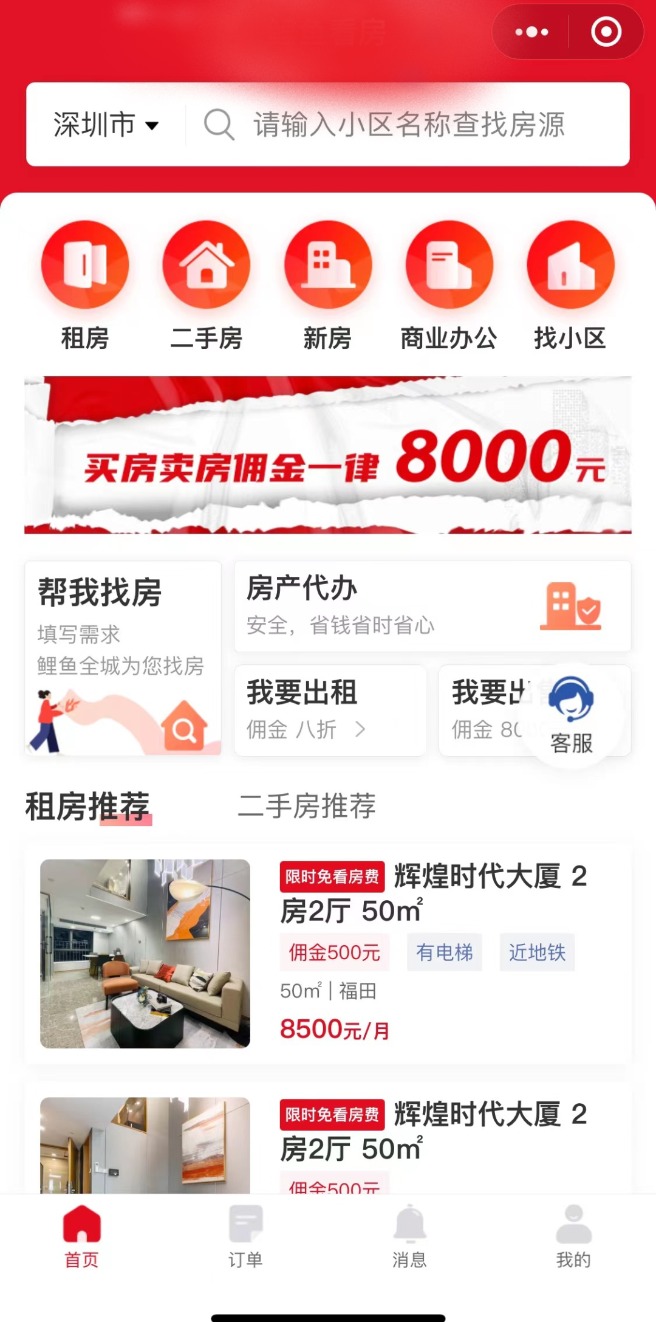Select the 首页 tab
Viewport: 656px width, 1322px height.
[x=82, y=1237]
